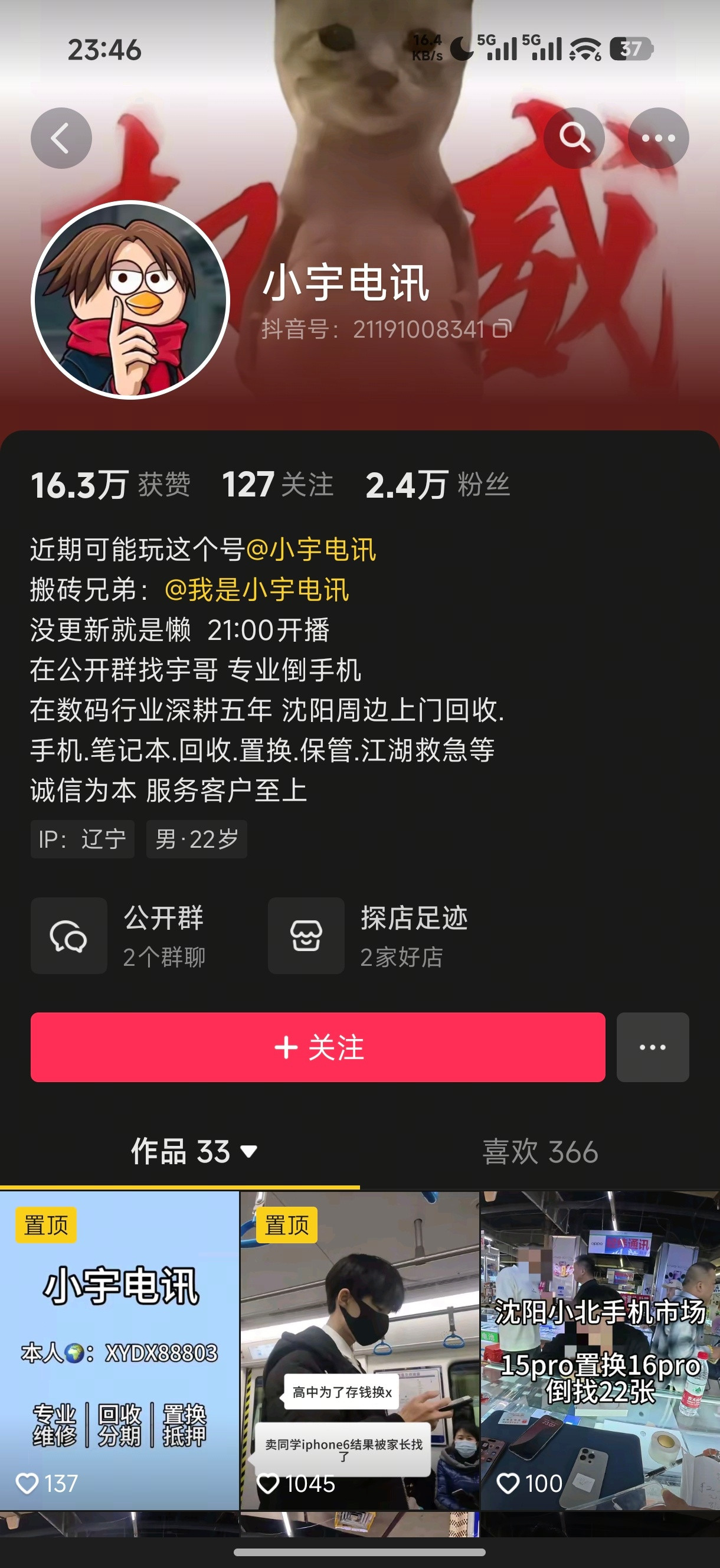
Task: Open search on this profile
Action: click(x=574, y=138)
